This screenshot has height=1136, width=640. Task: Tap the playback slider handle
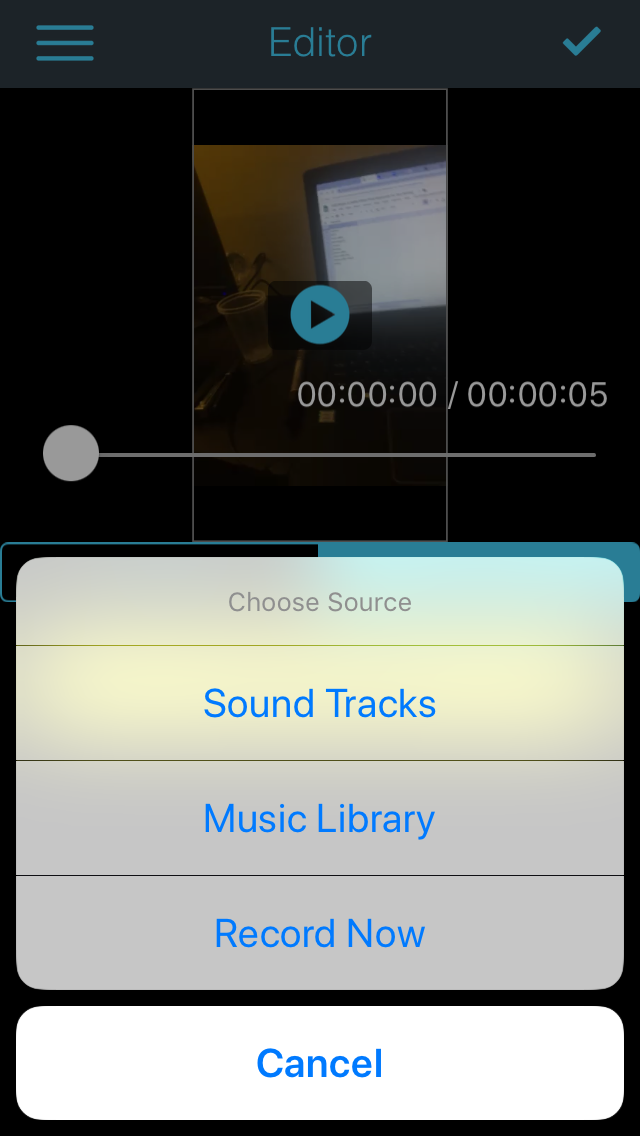coord(71,454)
